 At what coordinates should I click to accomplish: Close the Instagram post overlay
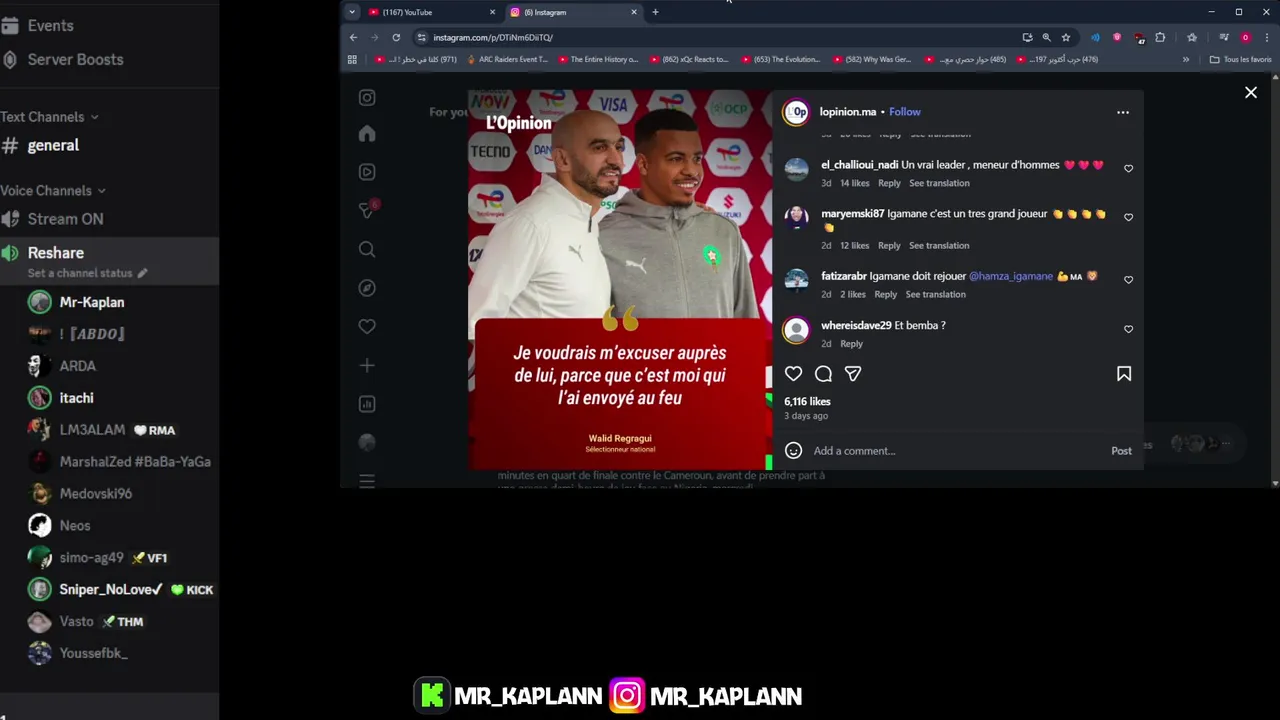(x=1250, y=92)
